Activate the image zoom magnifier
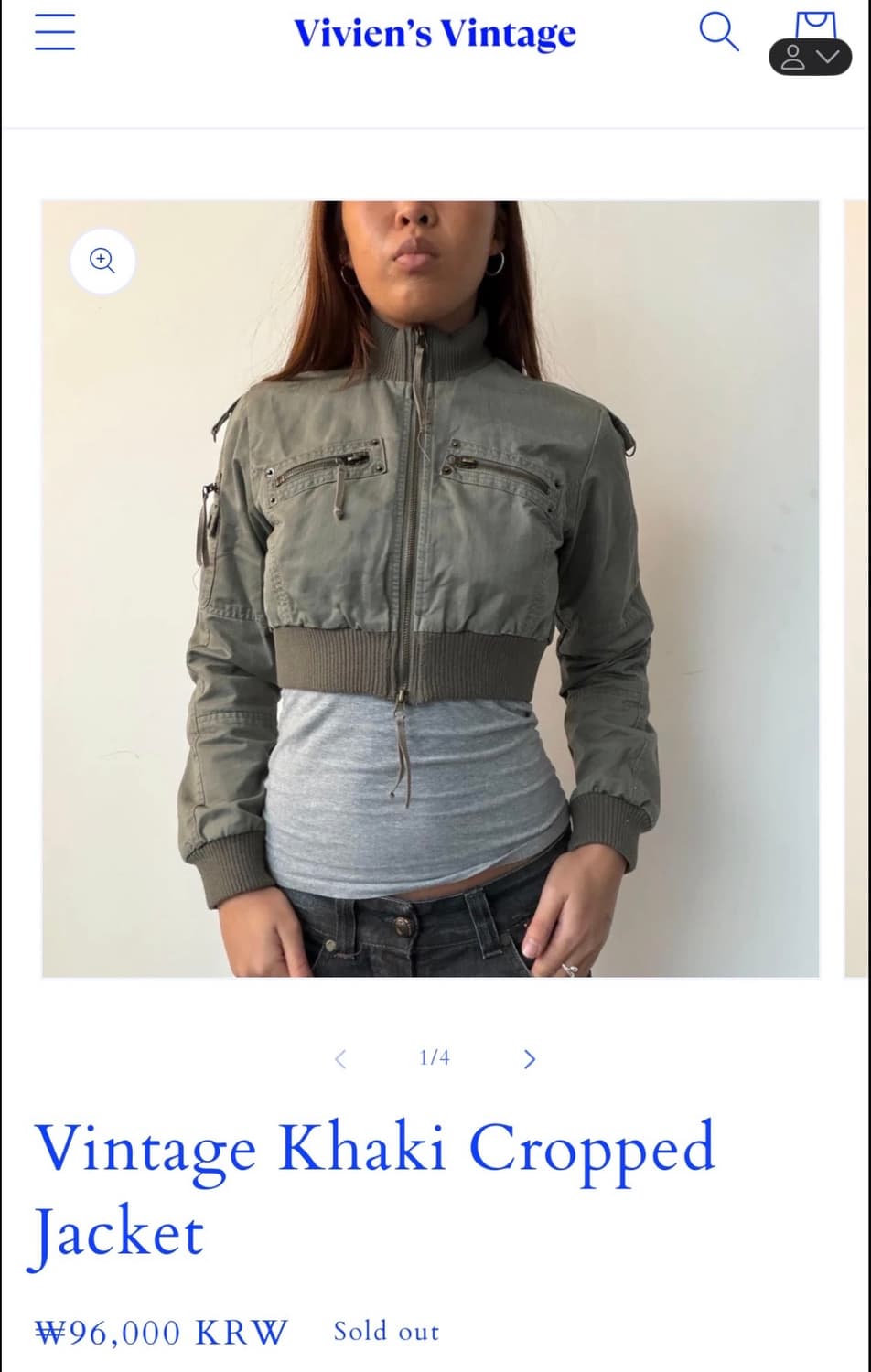The height and width of the screenshot is (1372, 871). (102, 262)
